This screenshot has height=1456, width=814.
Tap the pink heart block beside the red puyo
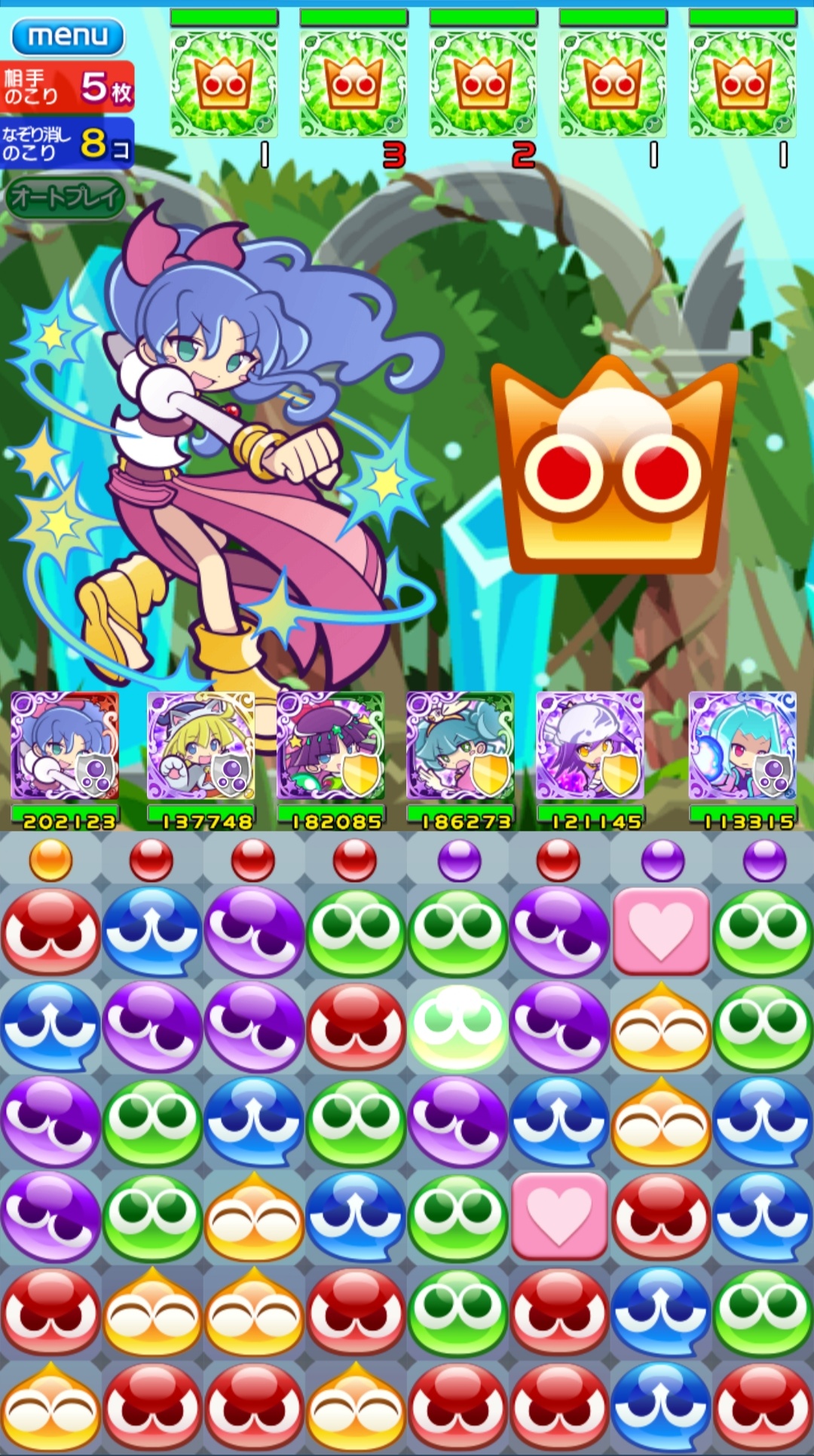(559, 1216)
